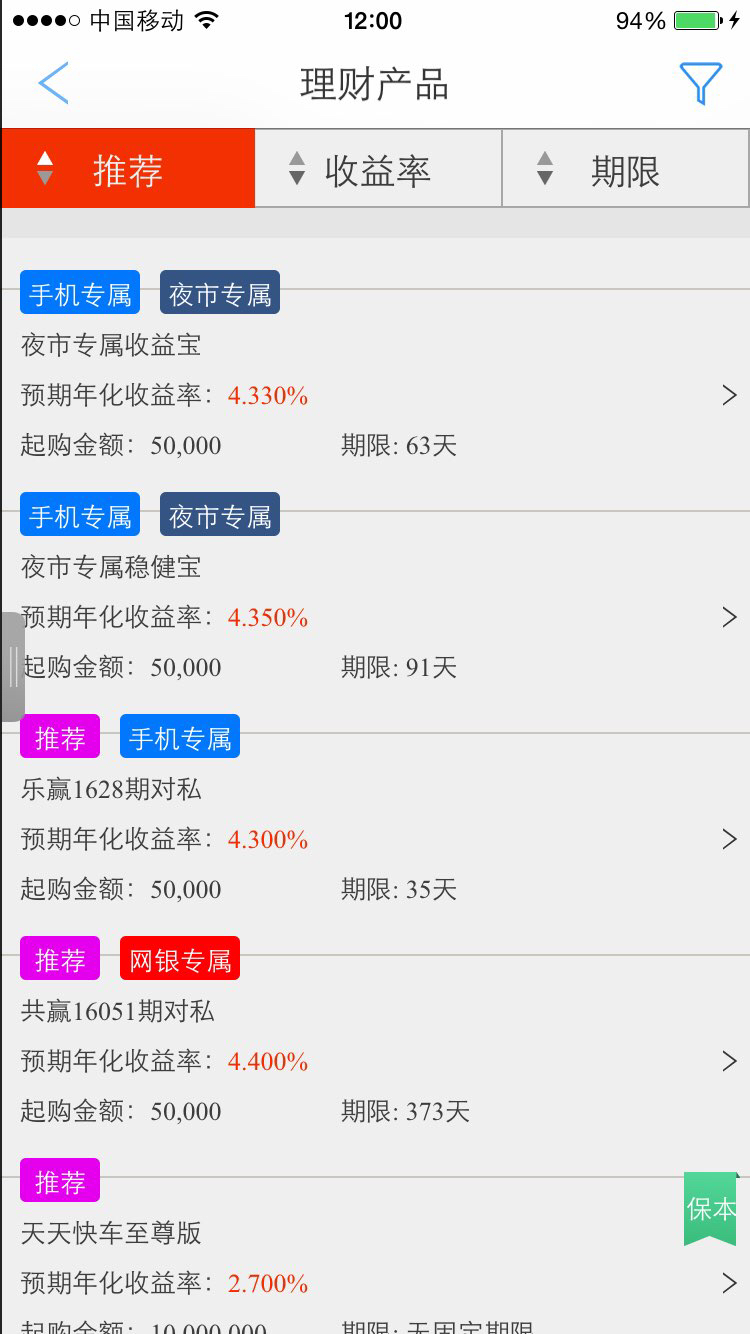This screenshot has height=1334, width=750.
Task: Sort products by 期限
Action: click(625, 169)
